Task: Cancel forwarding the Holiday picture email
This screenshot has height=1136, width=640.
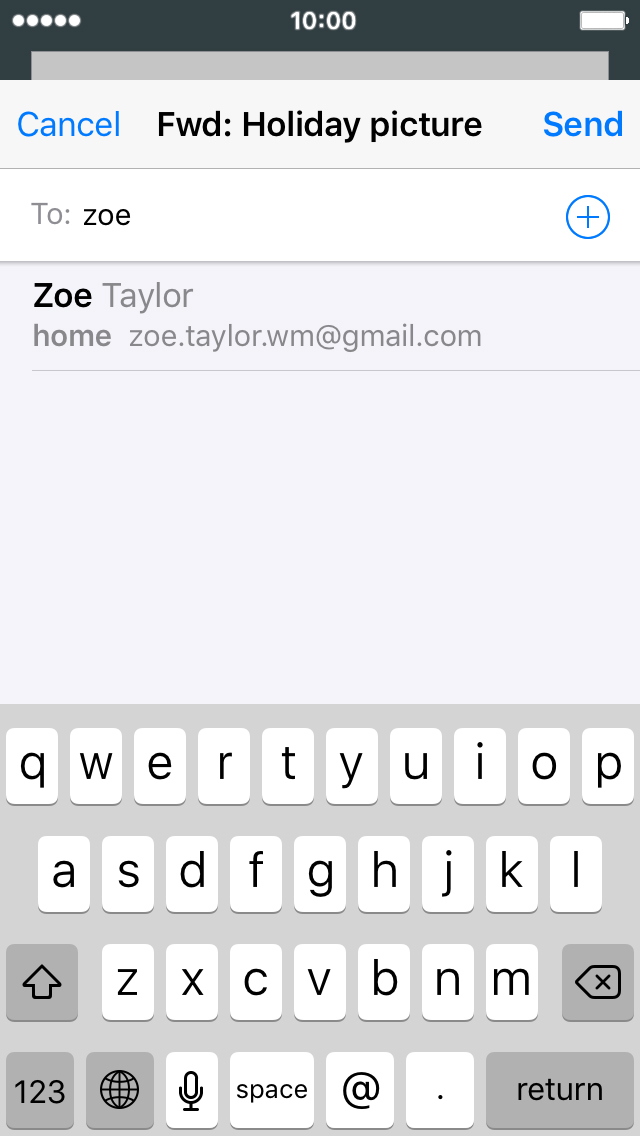Action: point(69,125)
